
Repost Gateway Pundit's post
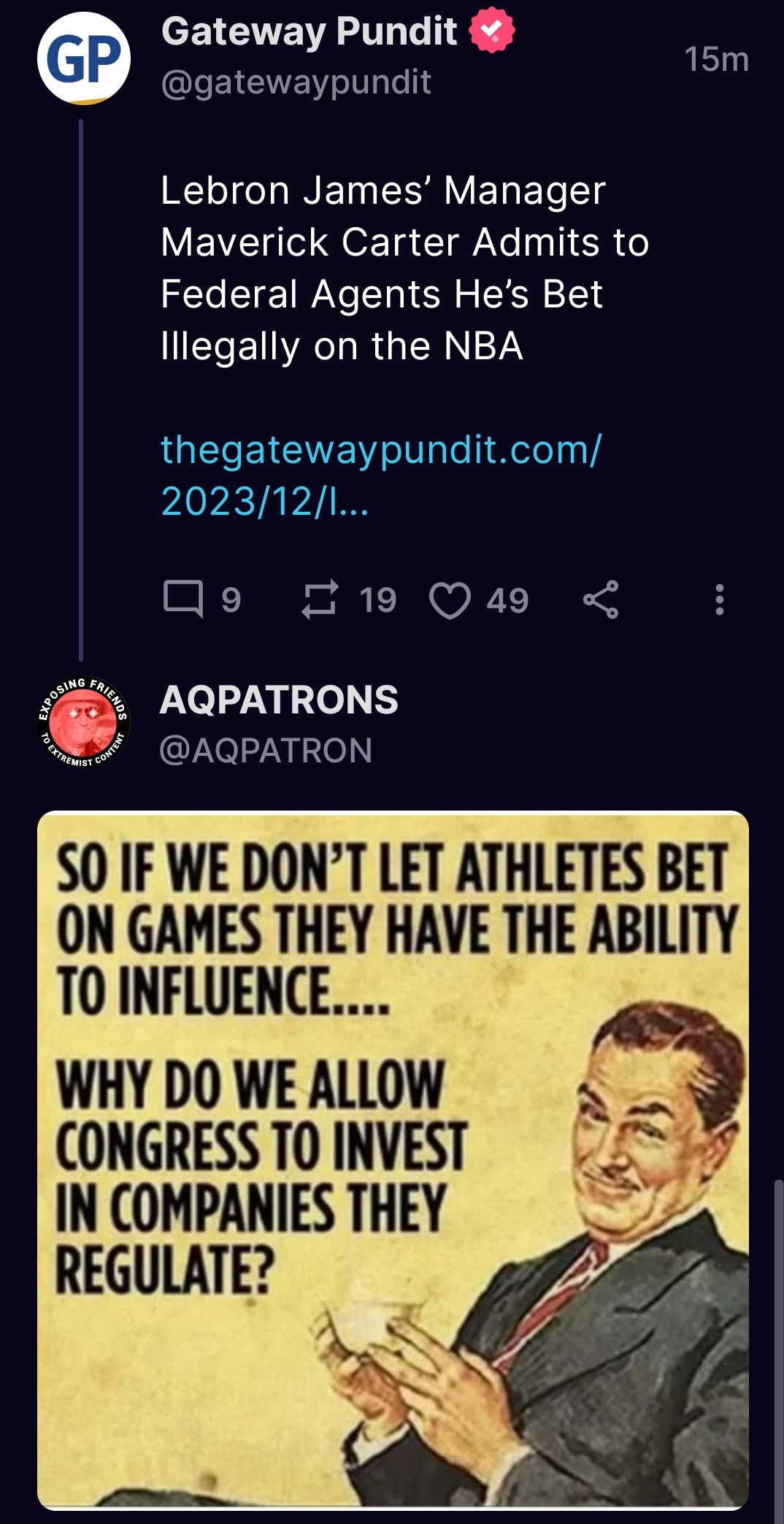tap(320, 600)
